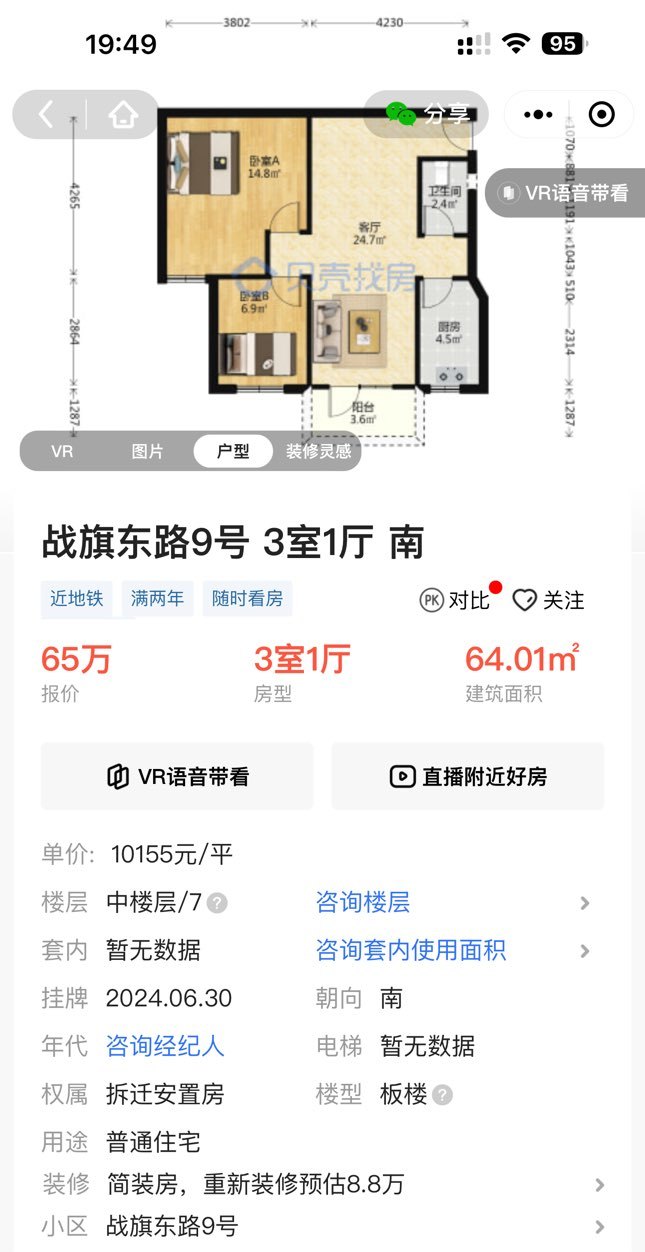The height and width of the screenshot is (1252, 645).
Task: Open the 装修灵感 tab
Action: [x=319, y=451]
